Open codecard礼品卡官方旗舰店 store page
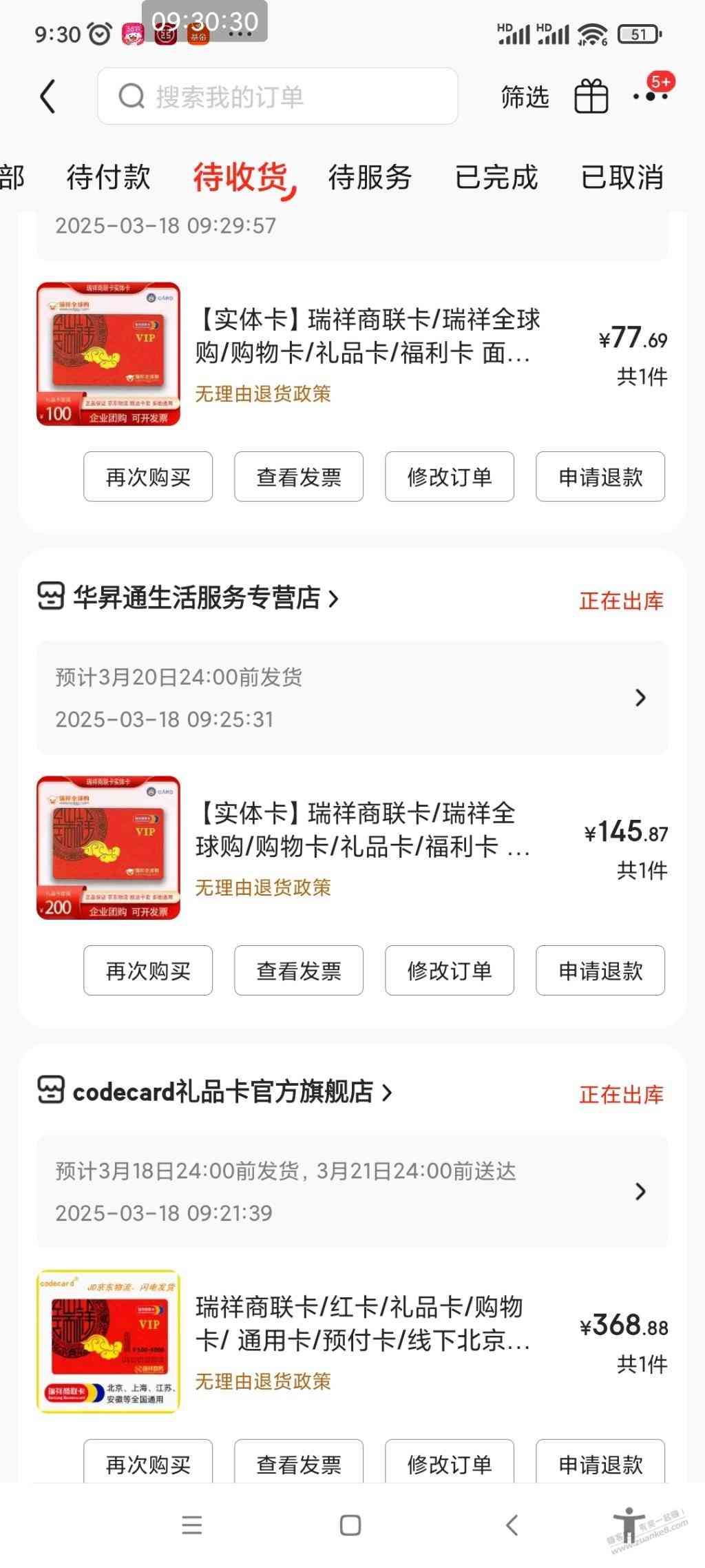Image resolution: width=705 pixels, height=1568 pixels. point(222,1091)
